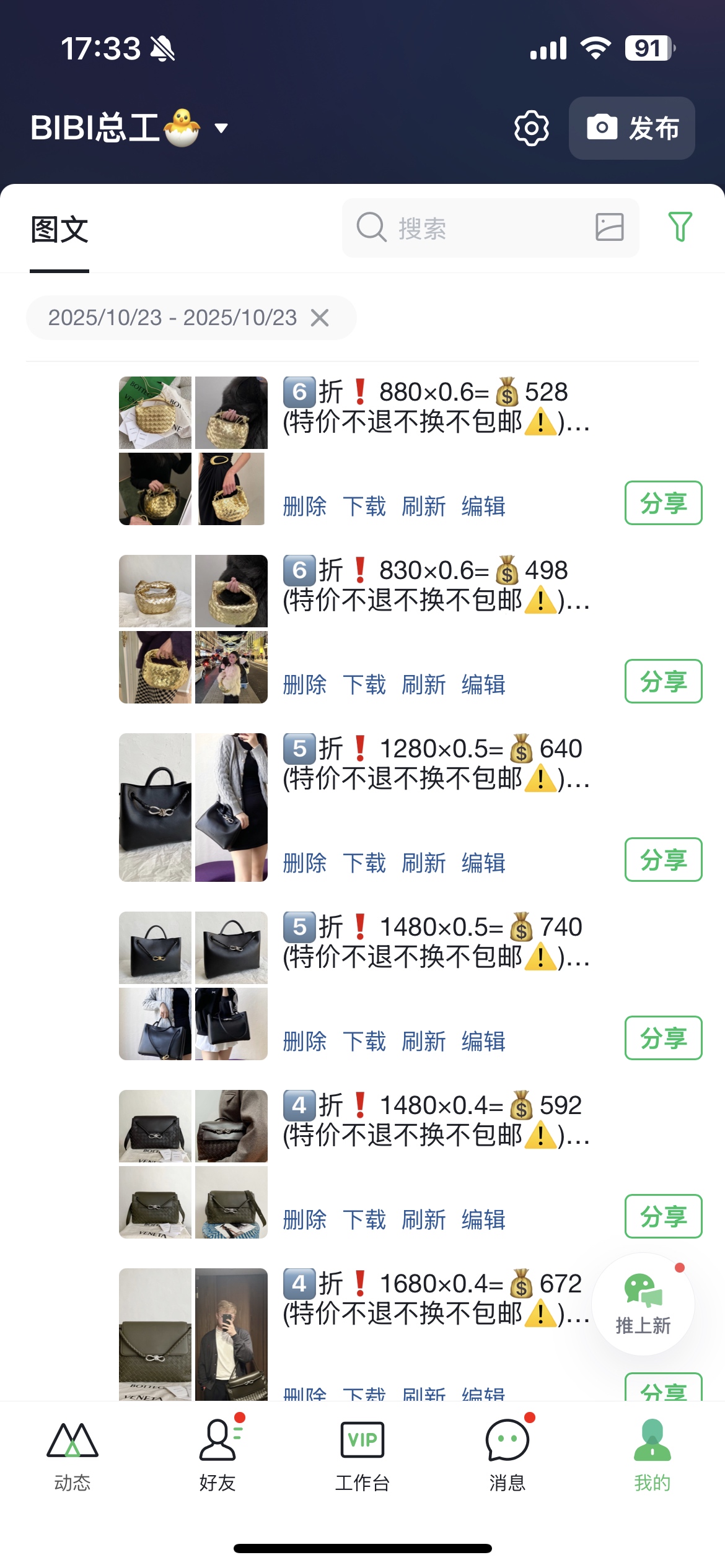This screenshot has width=725, height=1568.
Task: Open the green filter funnel
Action: click(x=680, y=227)
